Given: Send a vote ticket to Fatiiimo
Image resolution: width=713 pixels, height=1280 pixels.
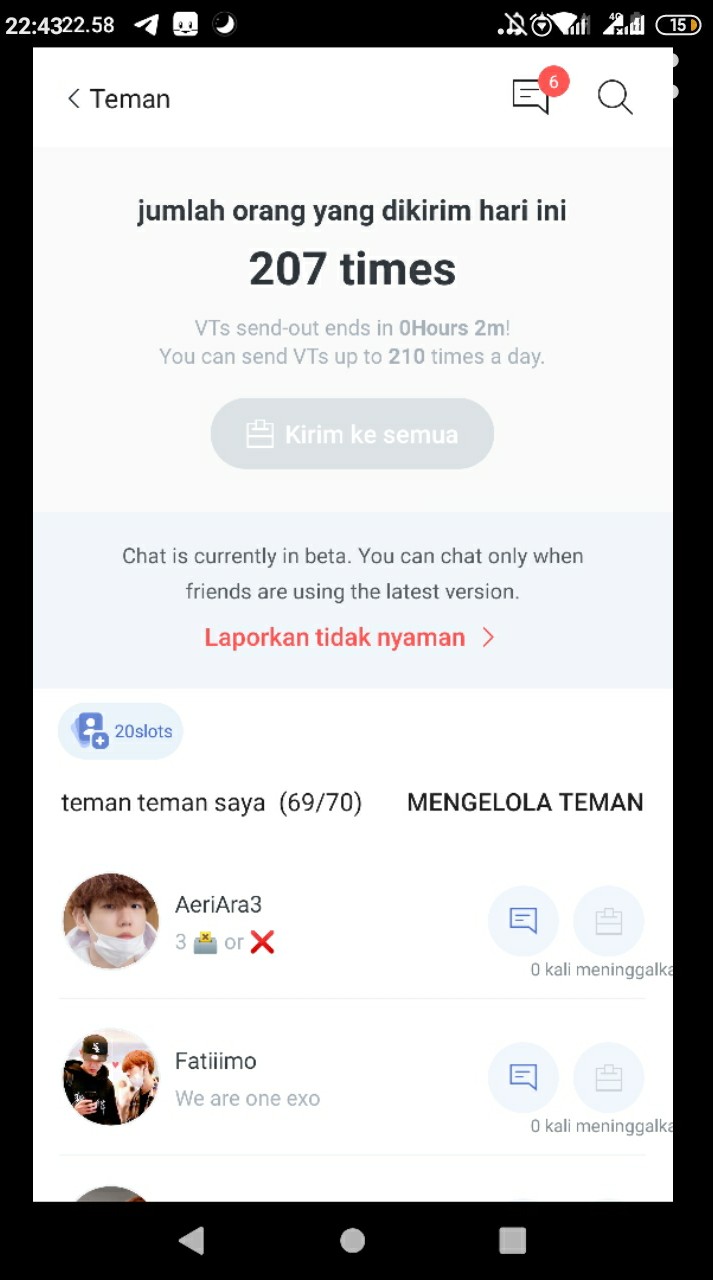Looking at the screenshot, I should point(608,1077).
